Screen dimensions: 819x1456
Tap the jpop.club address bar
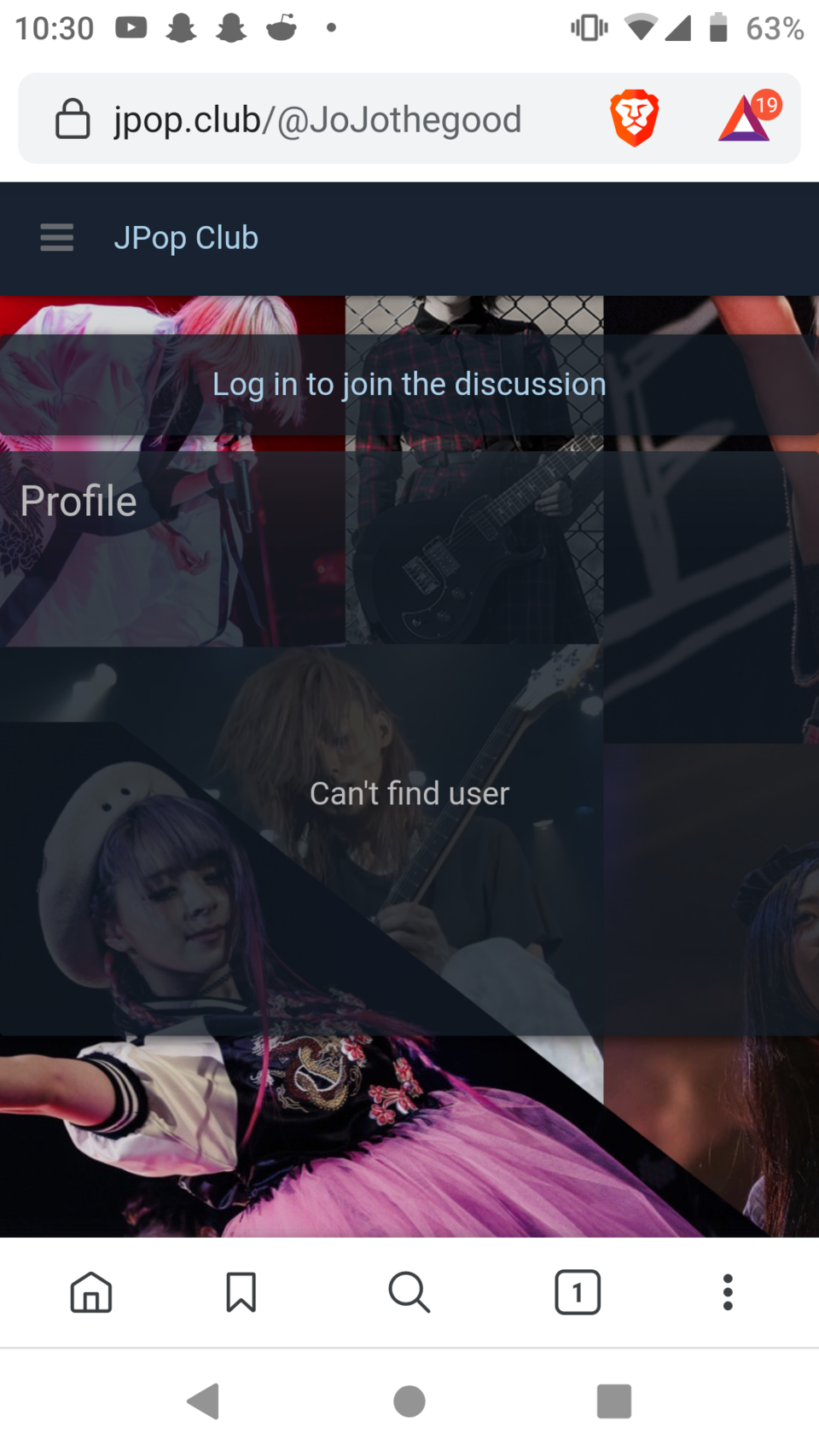[x=317, y=119]
